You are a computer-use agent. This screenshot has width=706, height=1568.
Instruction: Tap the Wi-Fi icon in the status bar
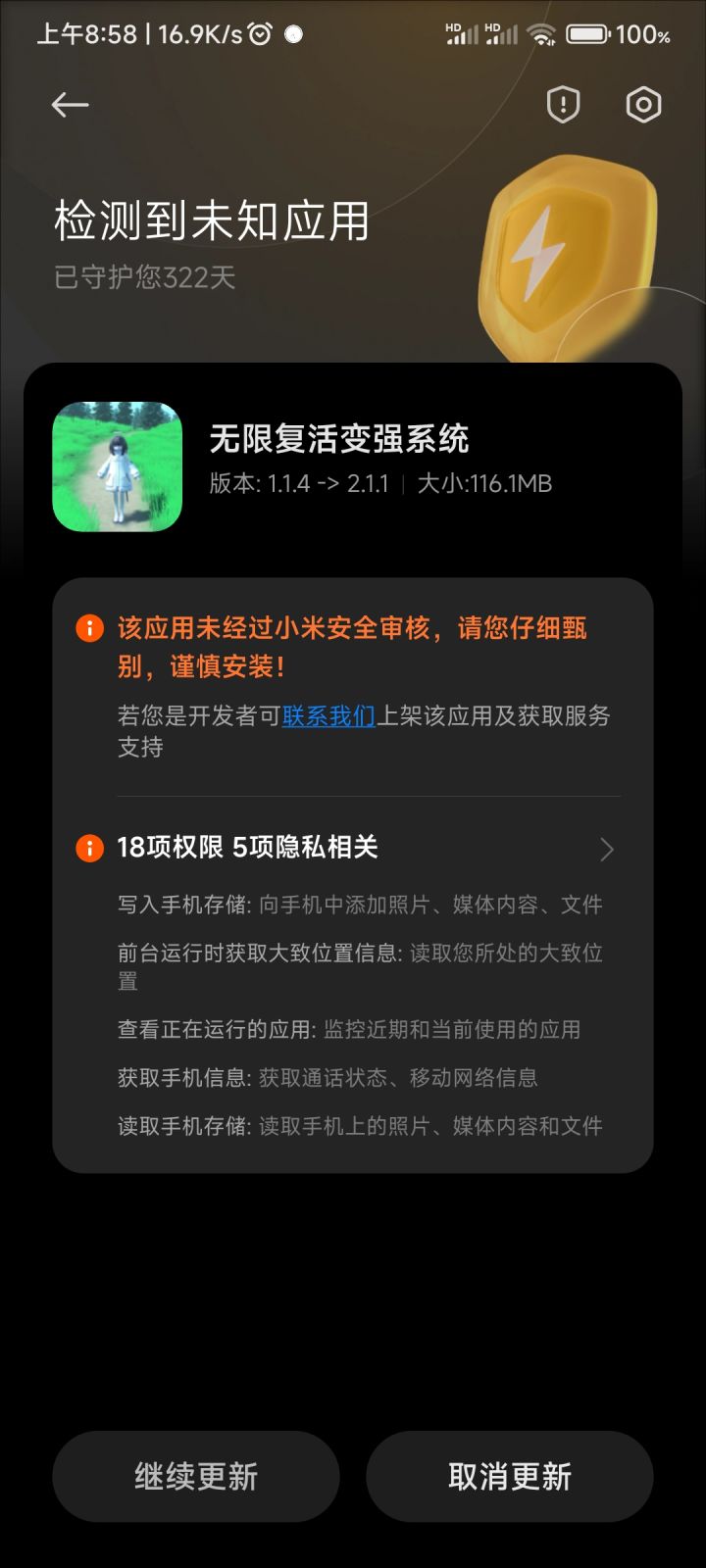tap(538, 32)
